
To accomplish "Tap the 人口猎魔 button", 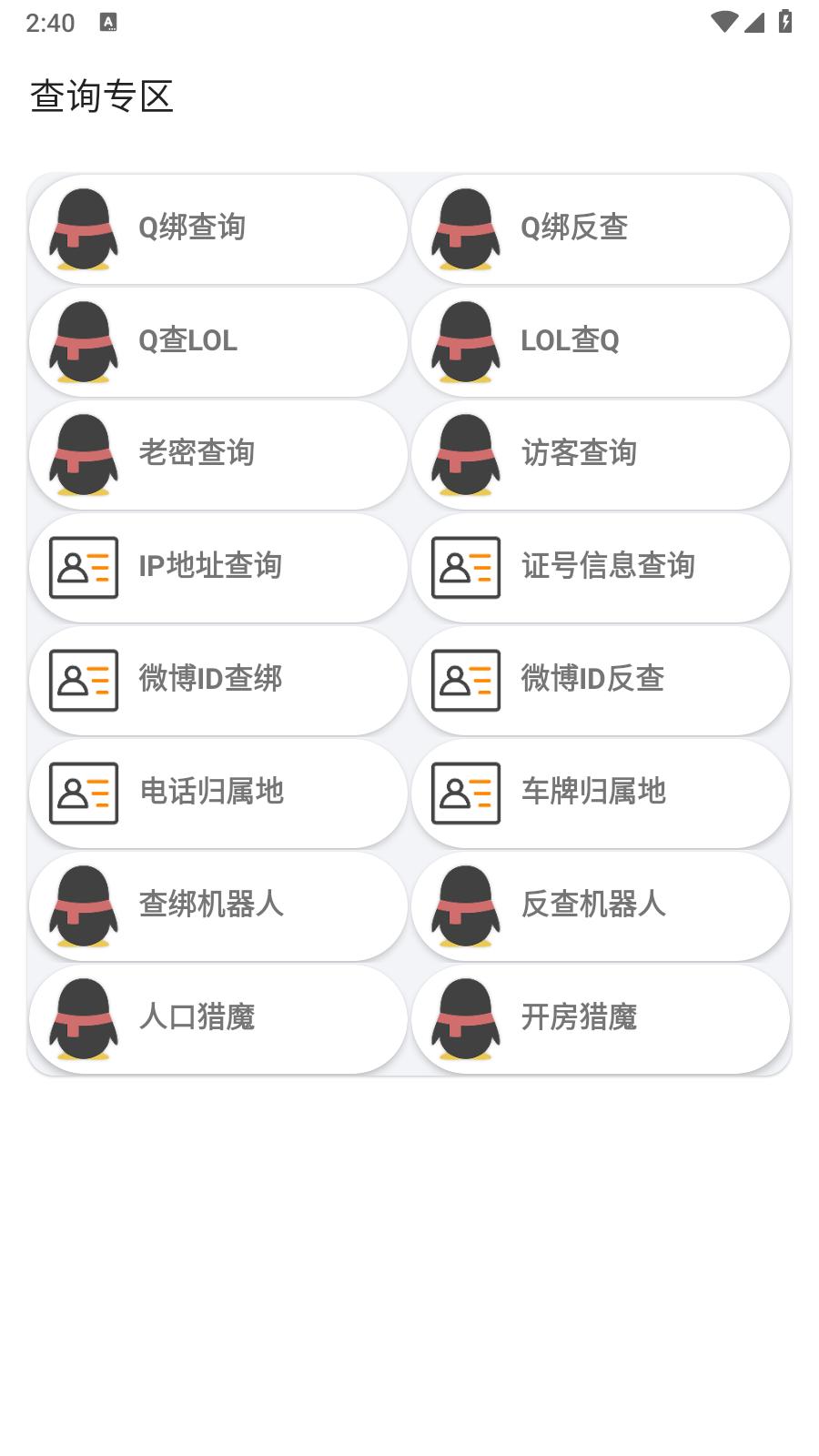I will 218,1018.
